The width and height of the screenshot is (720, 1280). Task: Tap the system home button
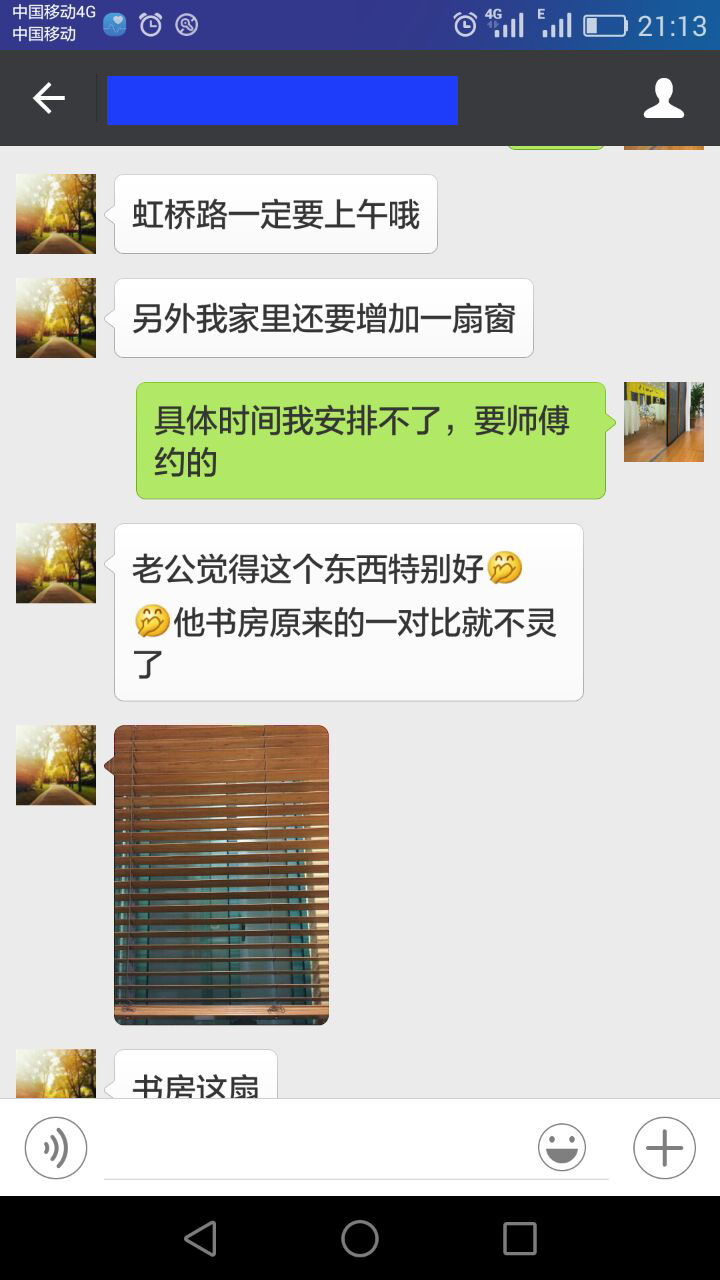click(360, 1239)
